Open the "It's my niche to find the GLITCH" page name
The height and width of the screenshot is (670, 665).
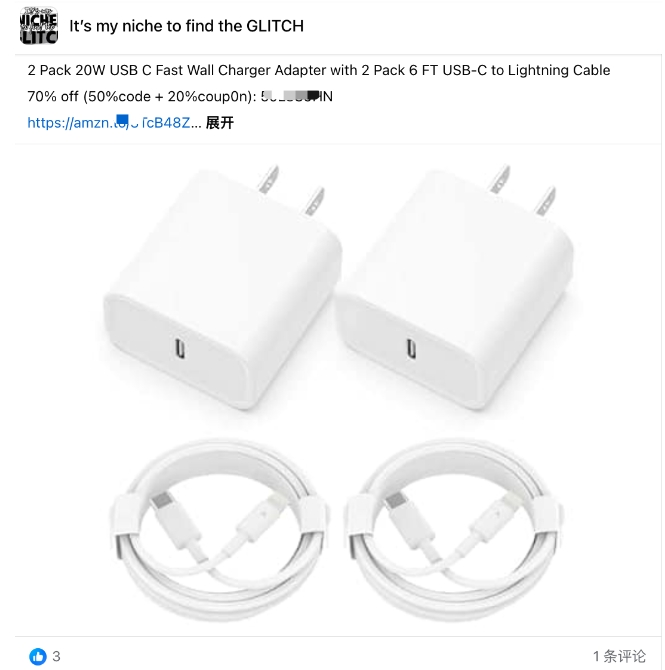point(186,26)
